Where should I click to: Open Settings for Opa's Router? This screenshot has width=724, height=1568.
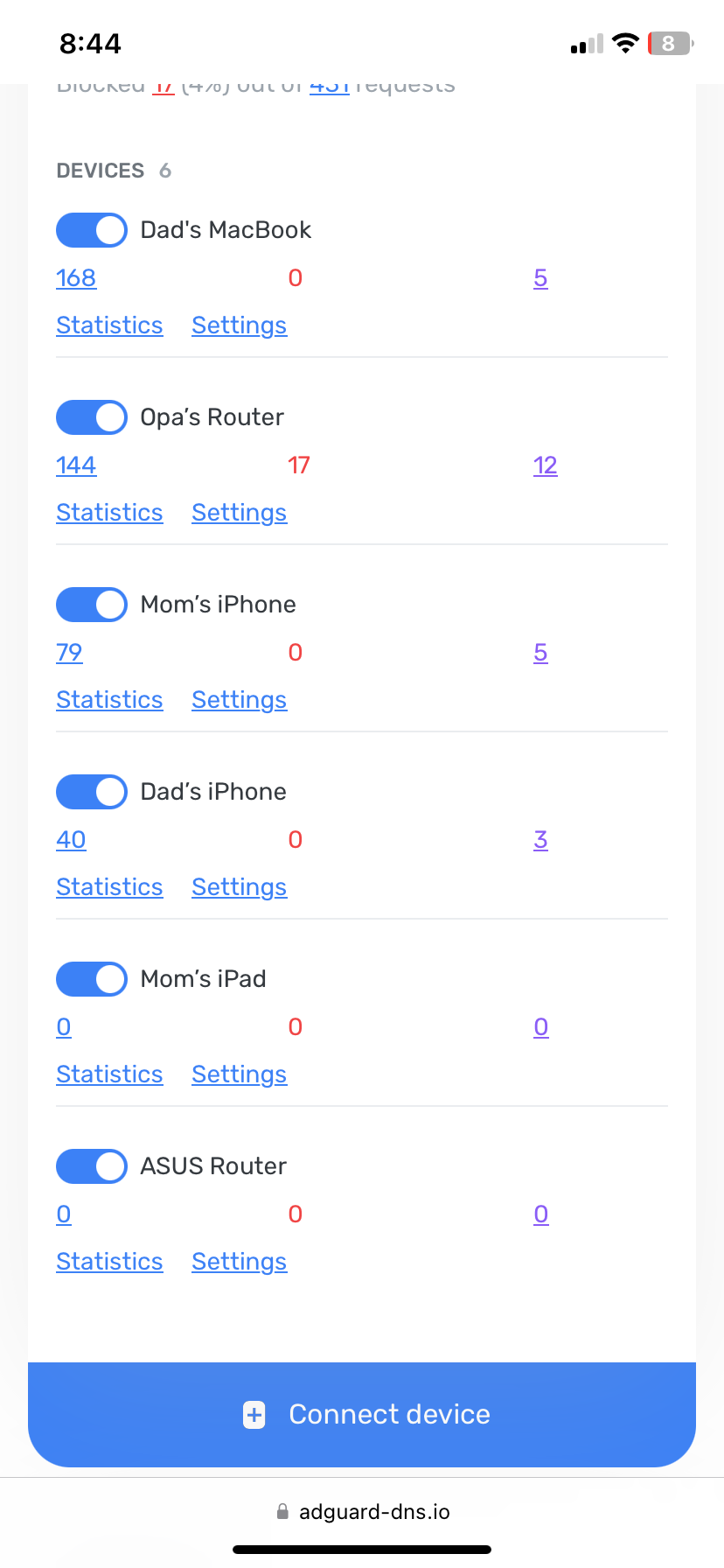point(239,512)
